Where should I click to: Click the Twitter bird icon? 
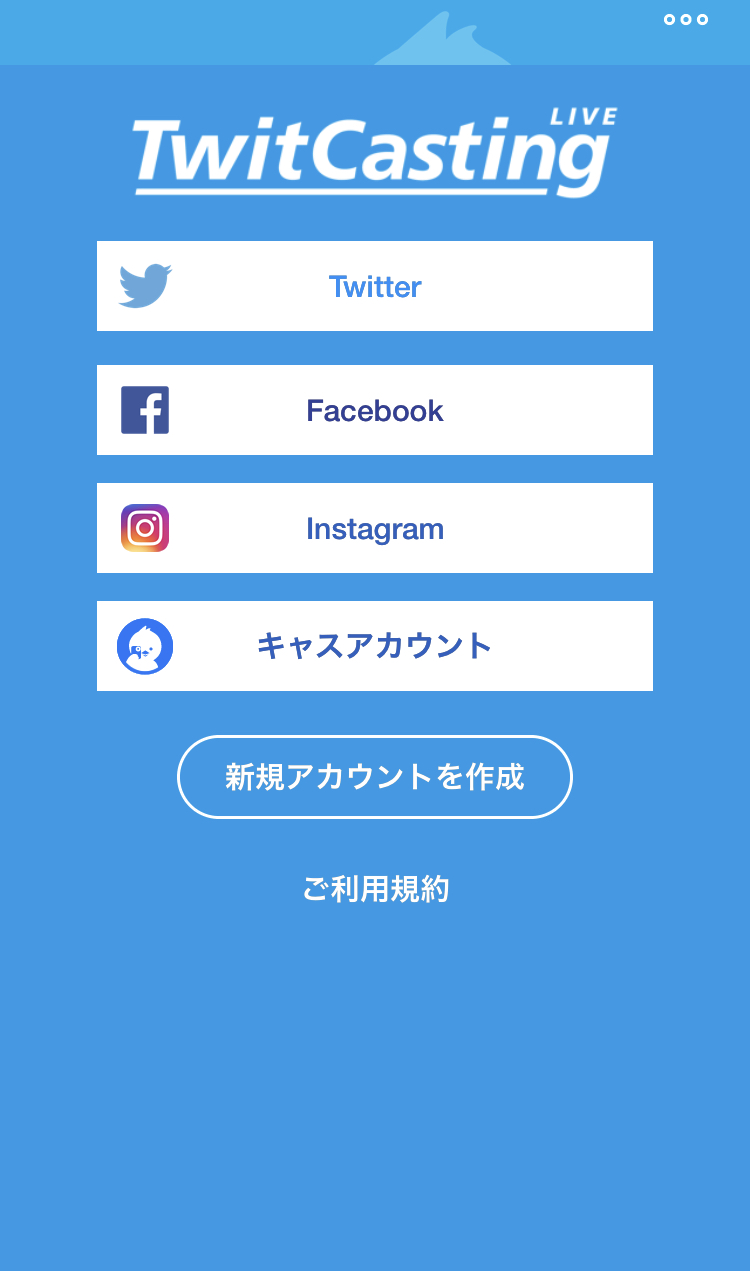145,285
